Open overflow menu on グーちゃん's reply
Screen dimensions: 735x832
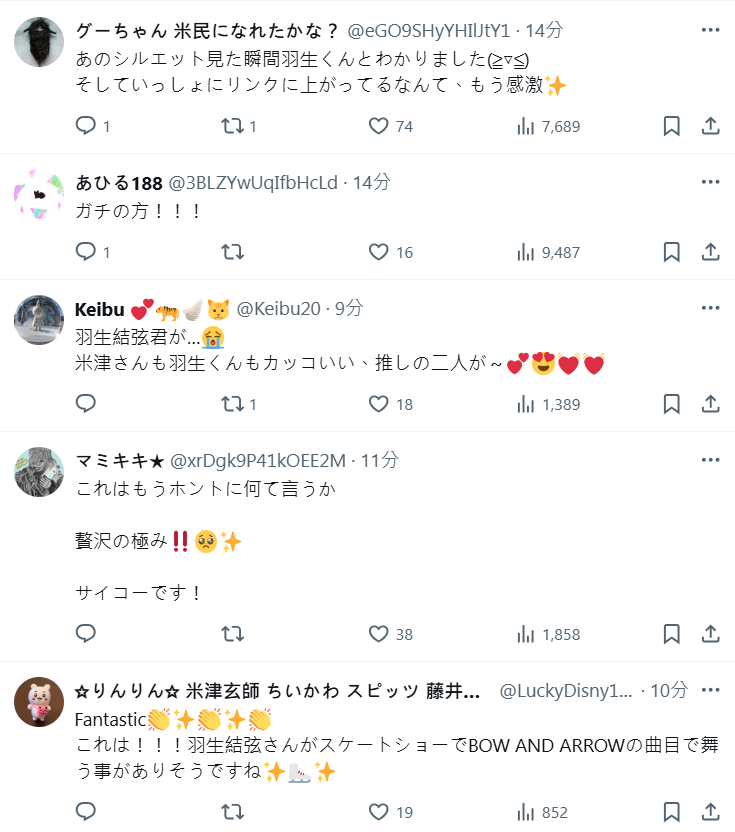(x=710, y=30)
